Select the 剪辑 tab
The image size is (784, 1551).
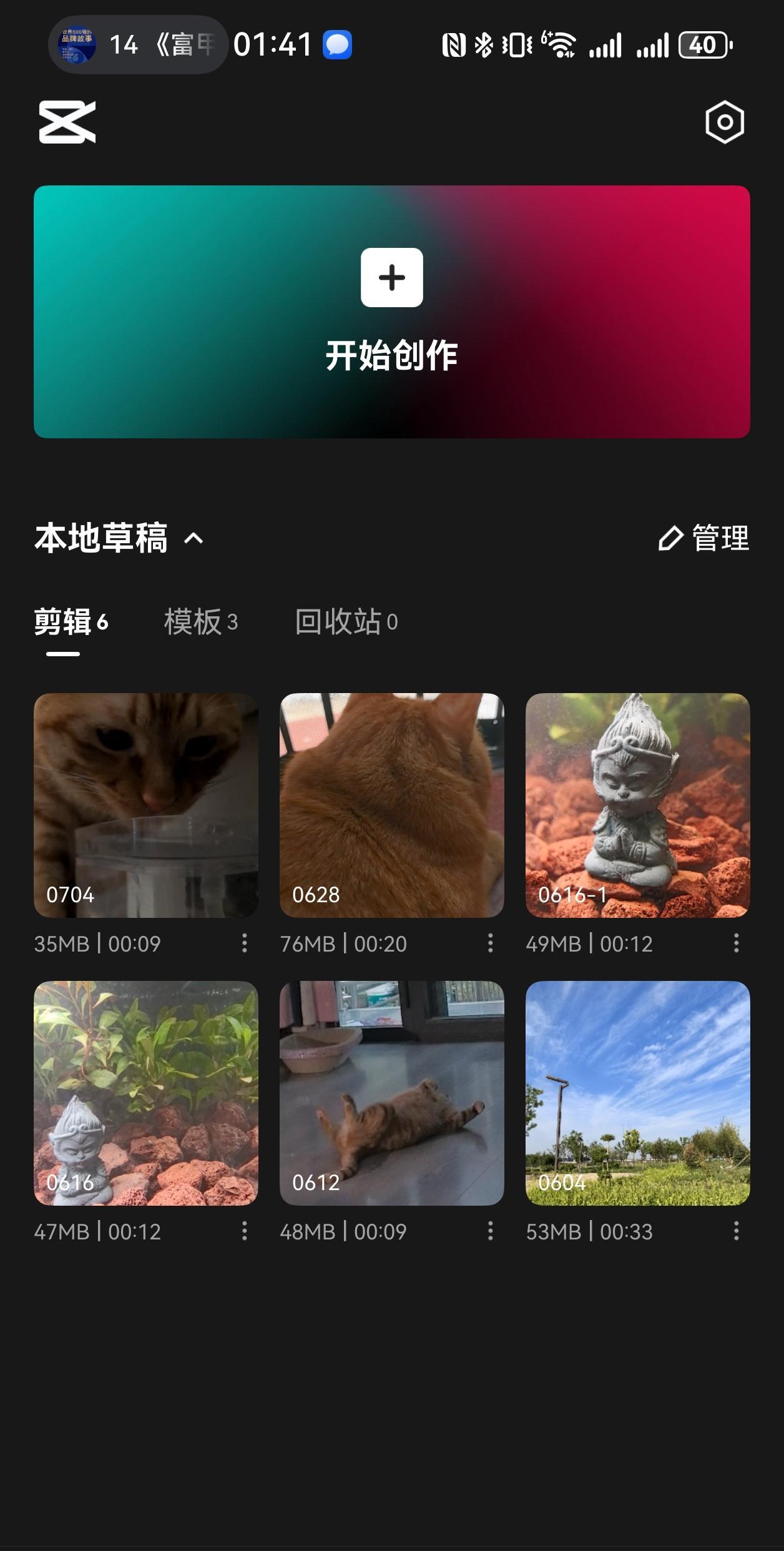pos(71,622)
